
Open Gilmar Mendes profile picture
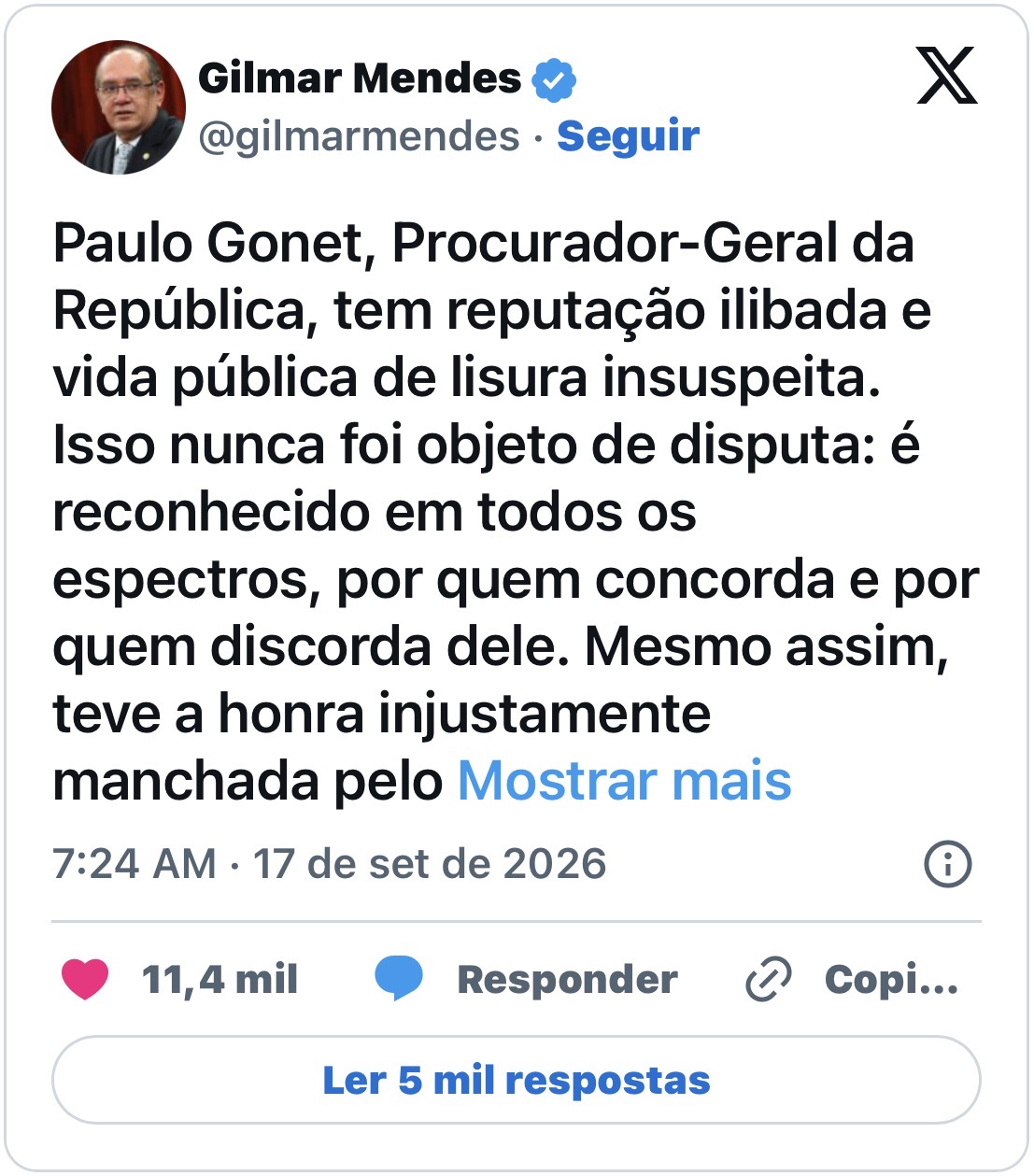point(119,107)
